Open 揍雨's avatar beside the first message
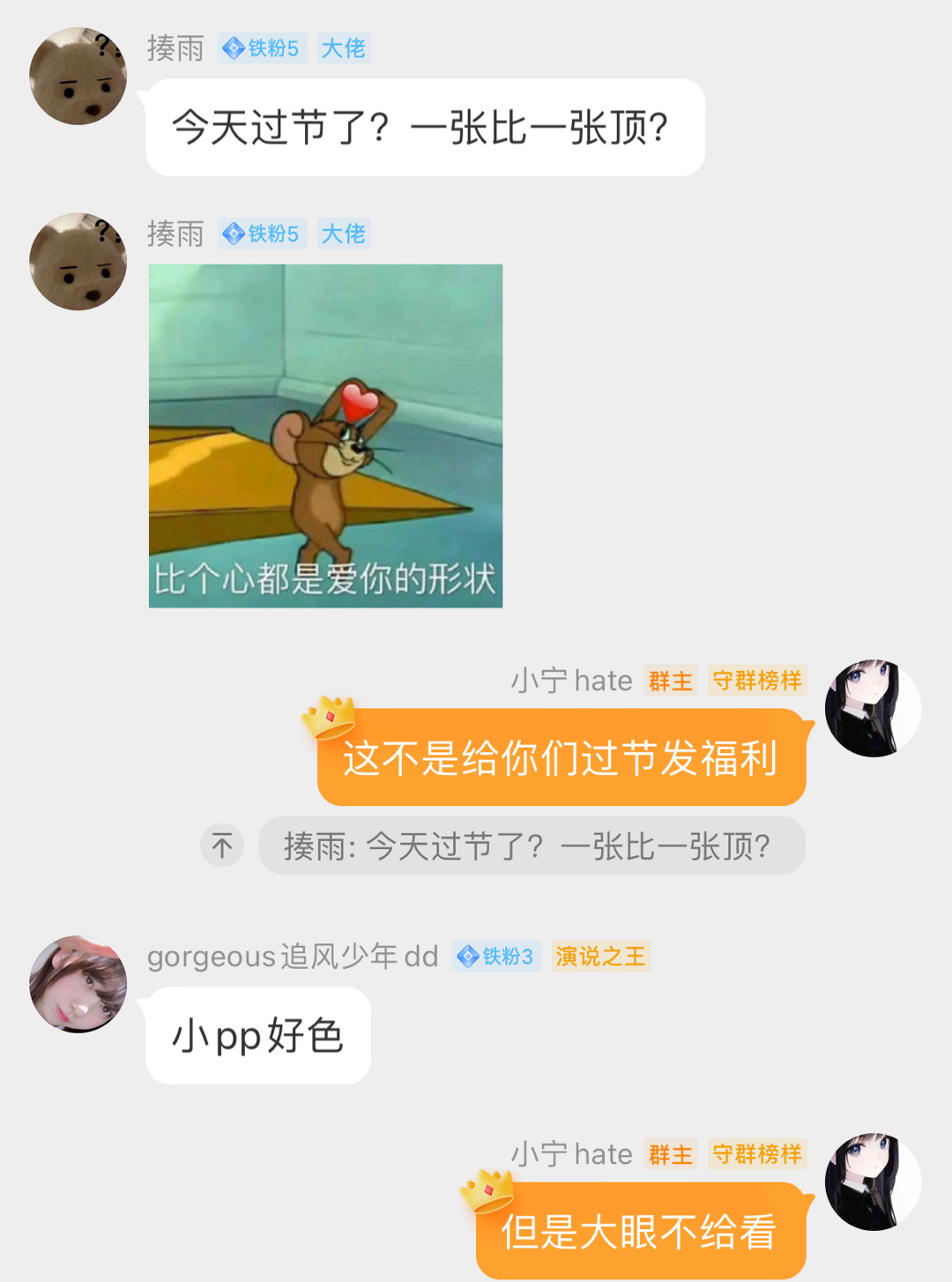The height and width of the screenshot is (1282, 952). point(78,77)
